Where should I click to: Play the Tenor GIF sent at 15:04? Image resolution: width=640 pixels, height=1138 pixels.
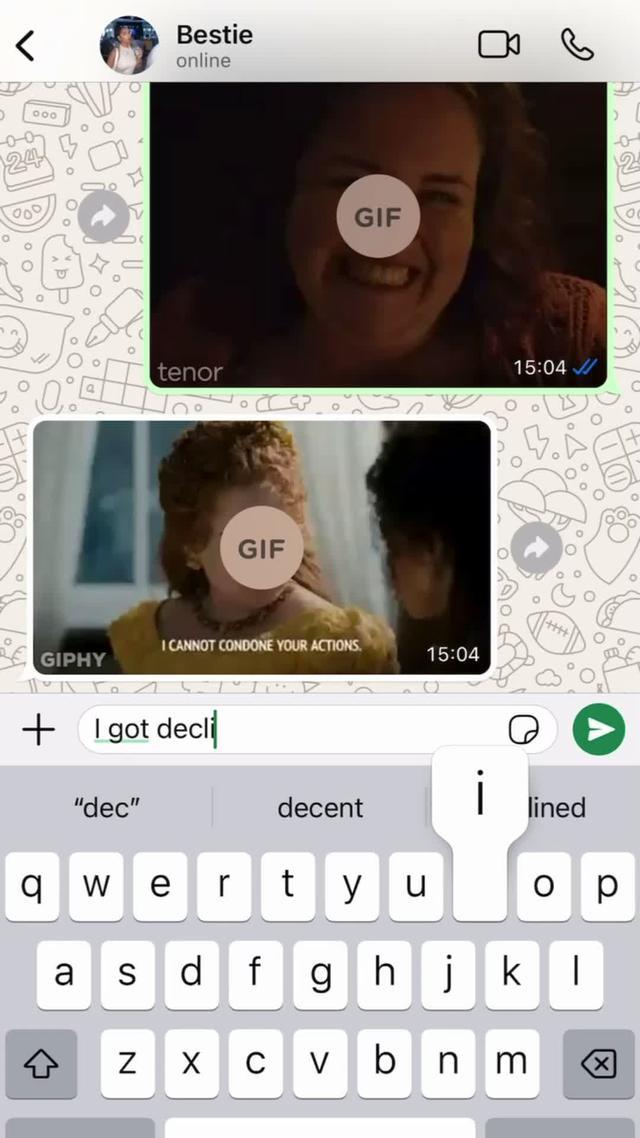tap(377, 216)
